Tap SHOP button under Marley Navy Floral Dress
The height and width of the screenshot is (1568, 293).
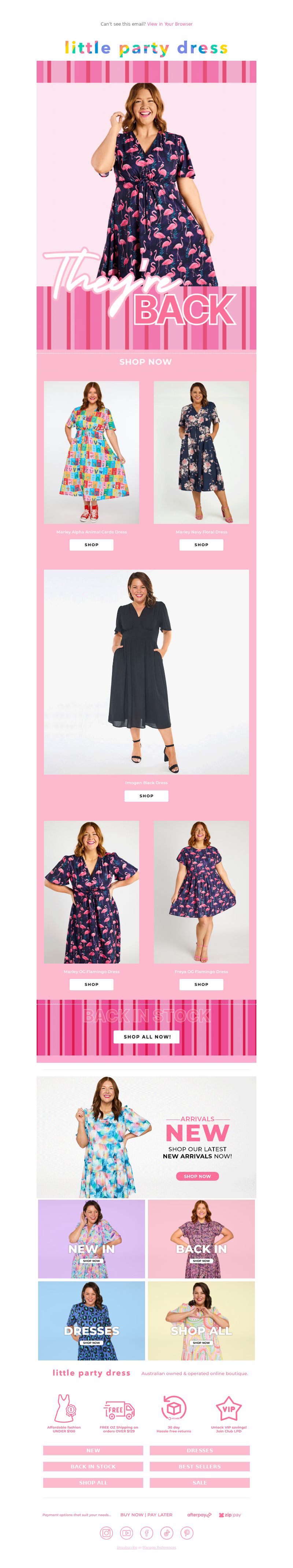201,545
